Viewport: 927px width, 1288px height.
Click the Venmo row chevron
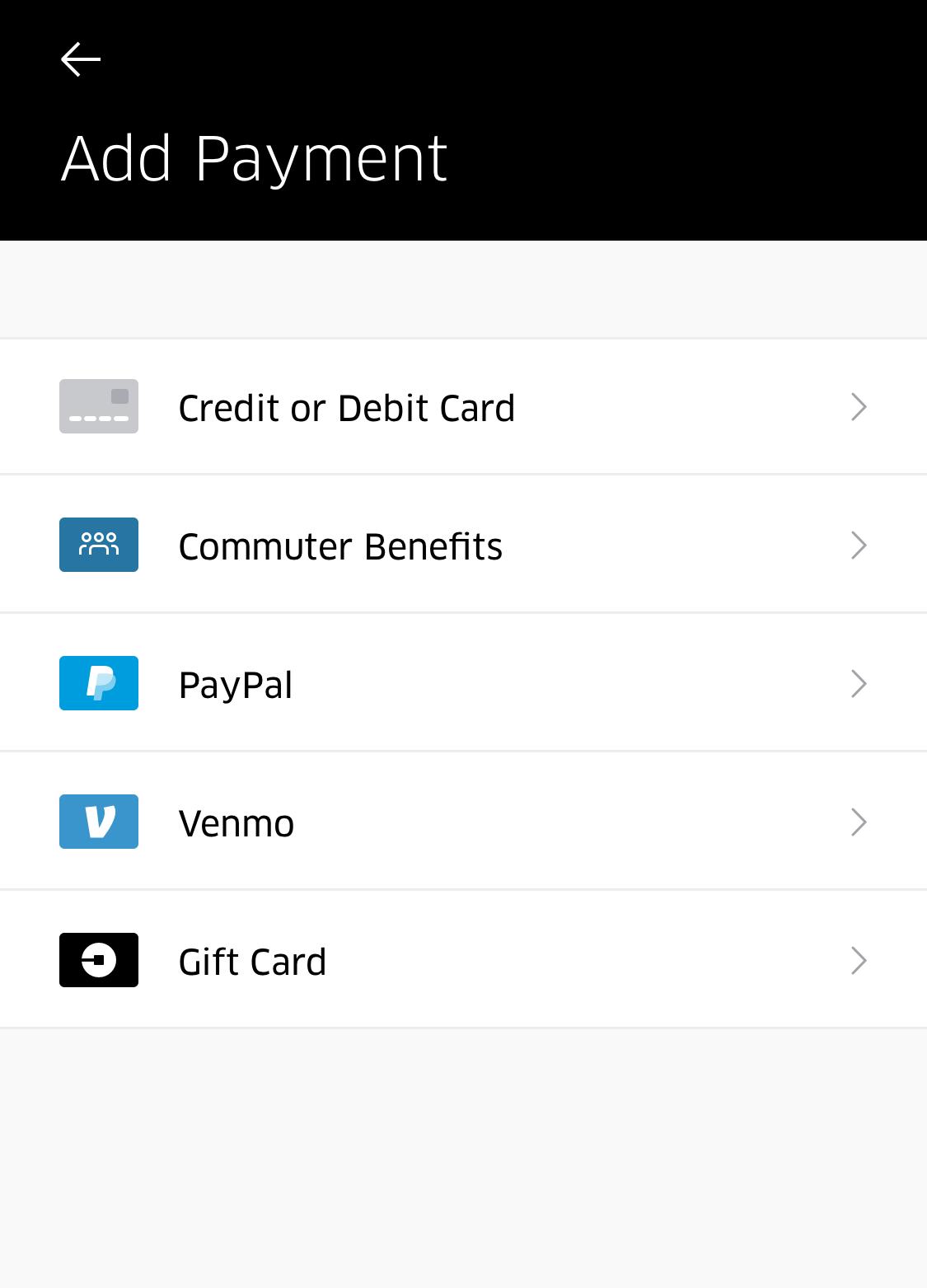pos(859,822)
